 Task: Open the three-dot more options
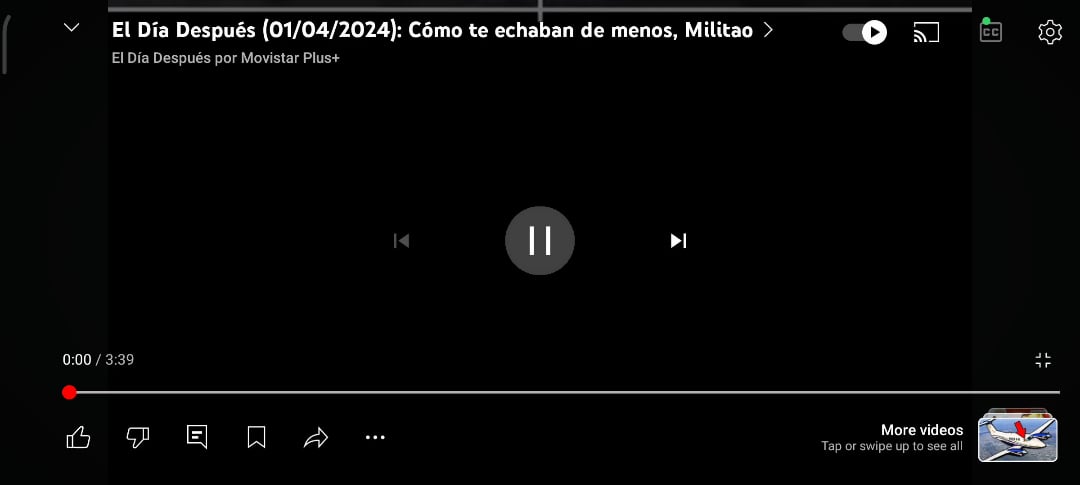[x=375, y=437]
